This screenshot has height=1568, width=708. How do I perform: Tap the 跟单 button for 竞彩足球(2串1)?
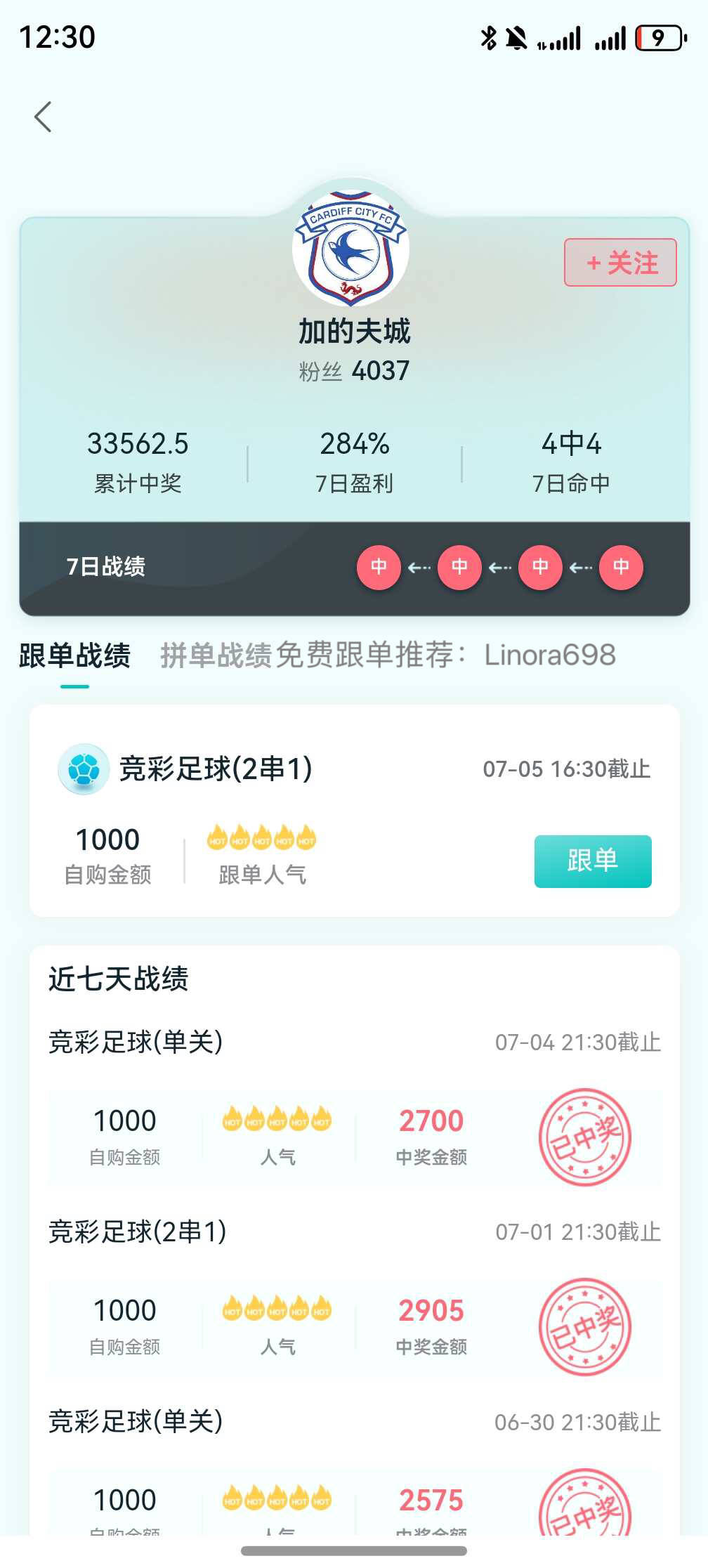[x=592, y=861]
